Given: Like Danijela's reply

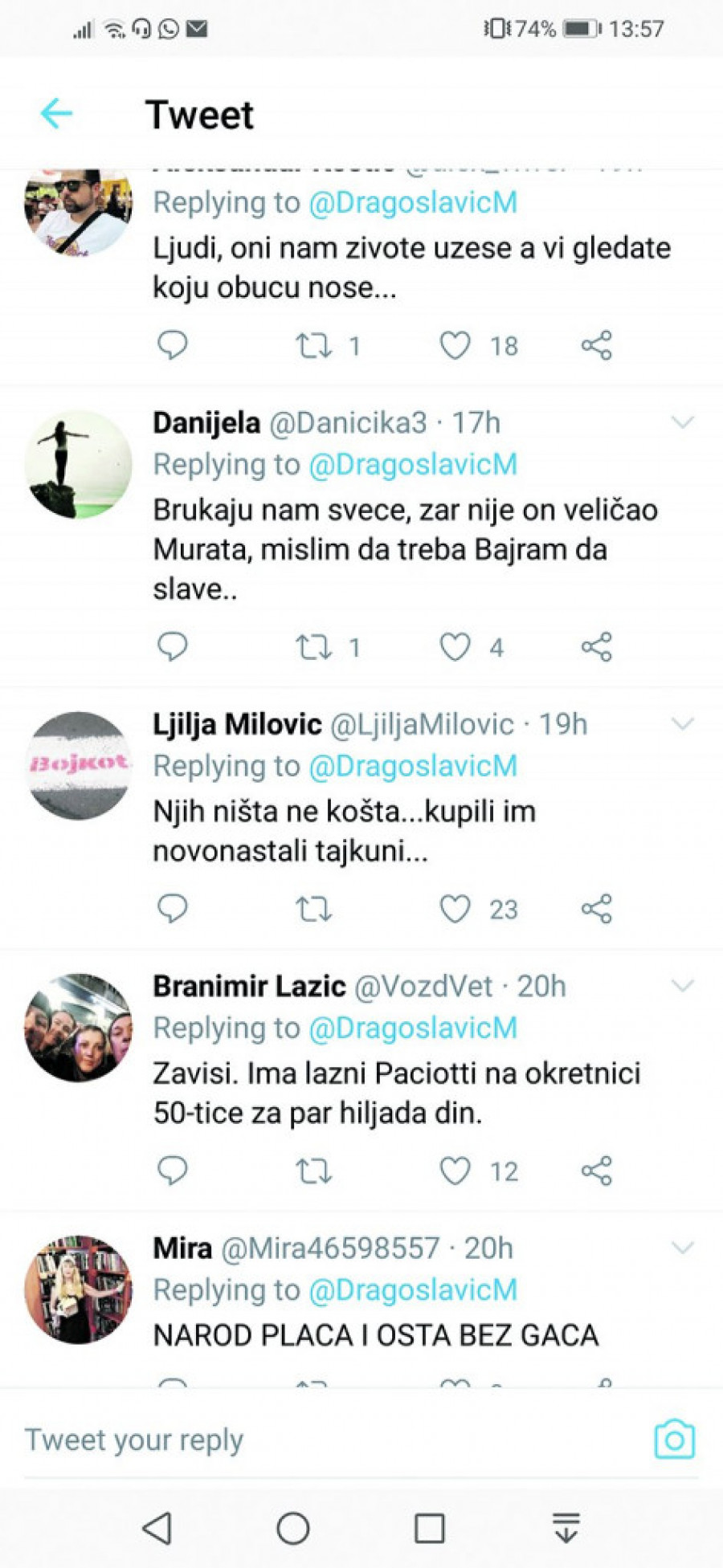Looking at the screenshot, I should point(455,646).
